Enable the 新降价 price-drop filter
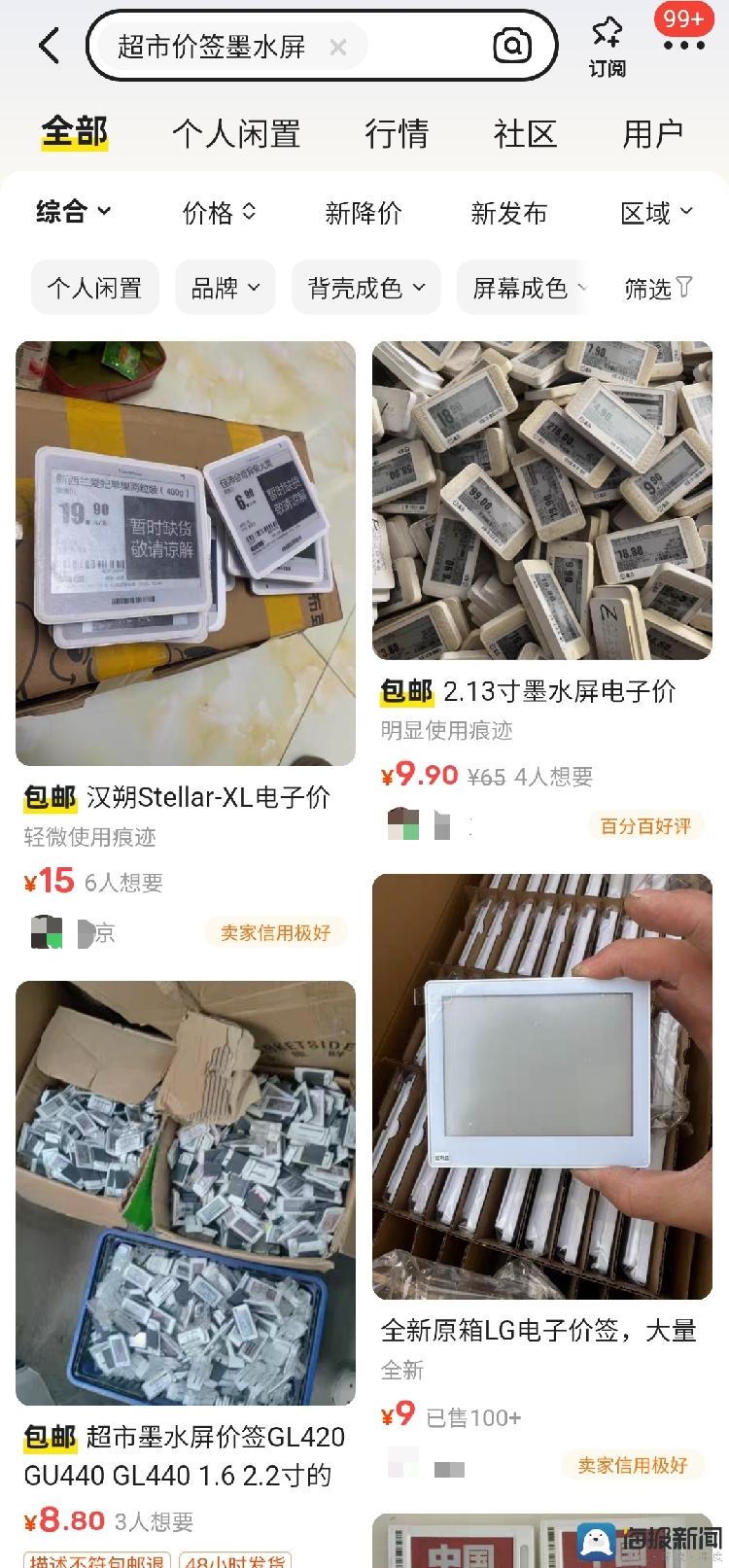The image size is (729, 1568). click(x=364, y=213)
